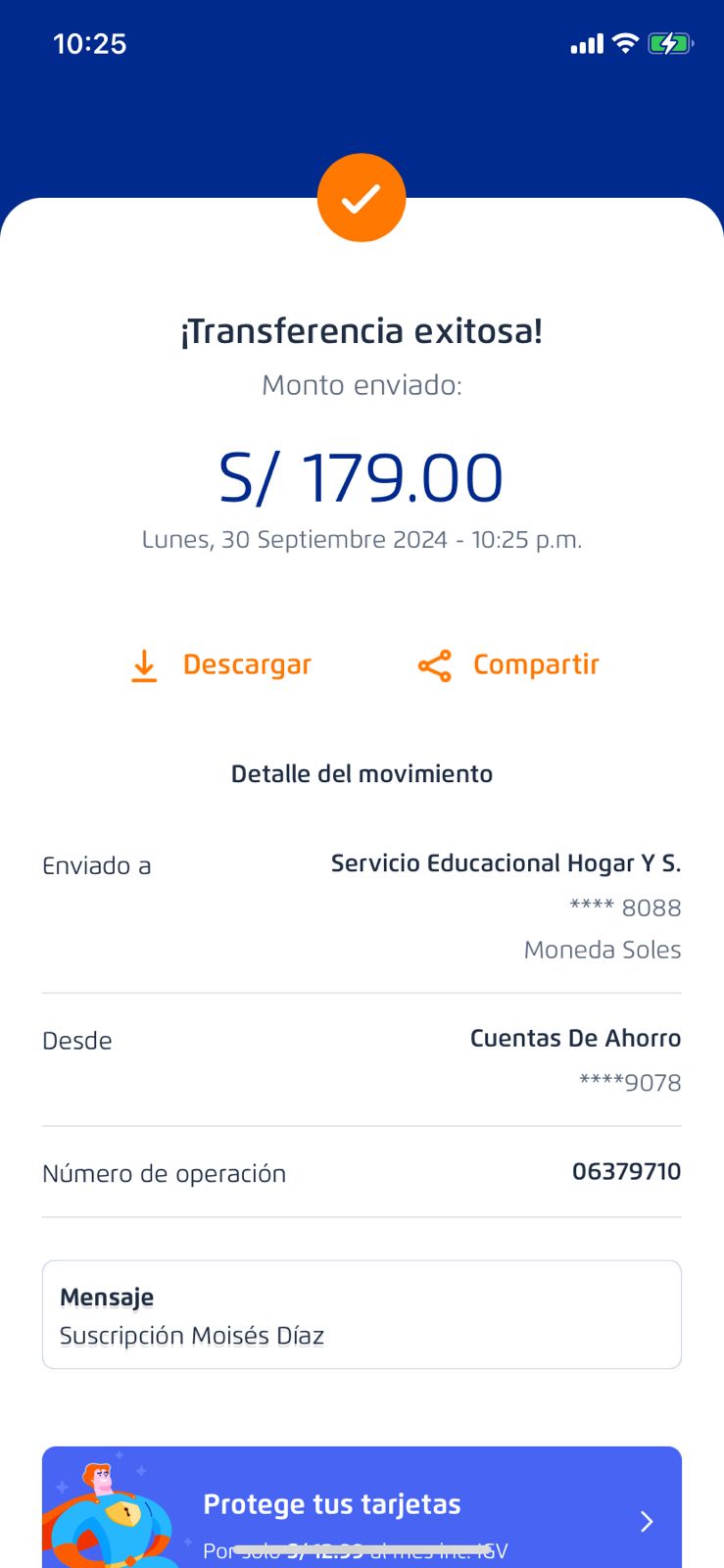The image size is (724, 1568).
Task: Open the Protege tus tarjetas banner
Action: coord(362,1509)
